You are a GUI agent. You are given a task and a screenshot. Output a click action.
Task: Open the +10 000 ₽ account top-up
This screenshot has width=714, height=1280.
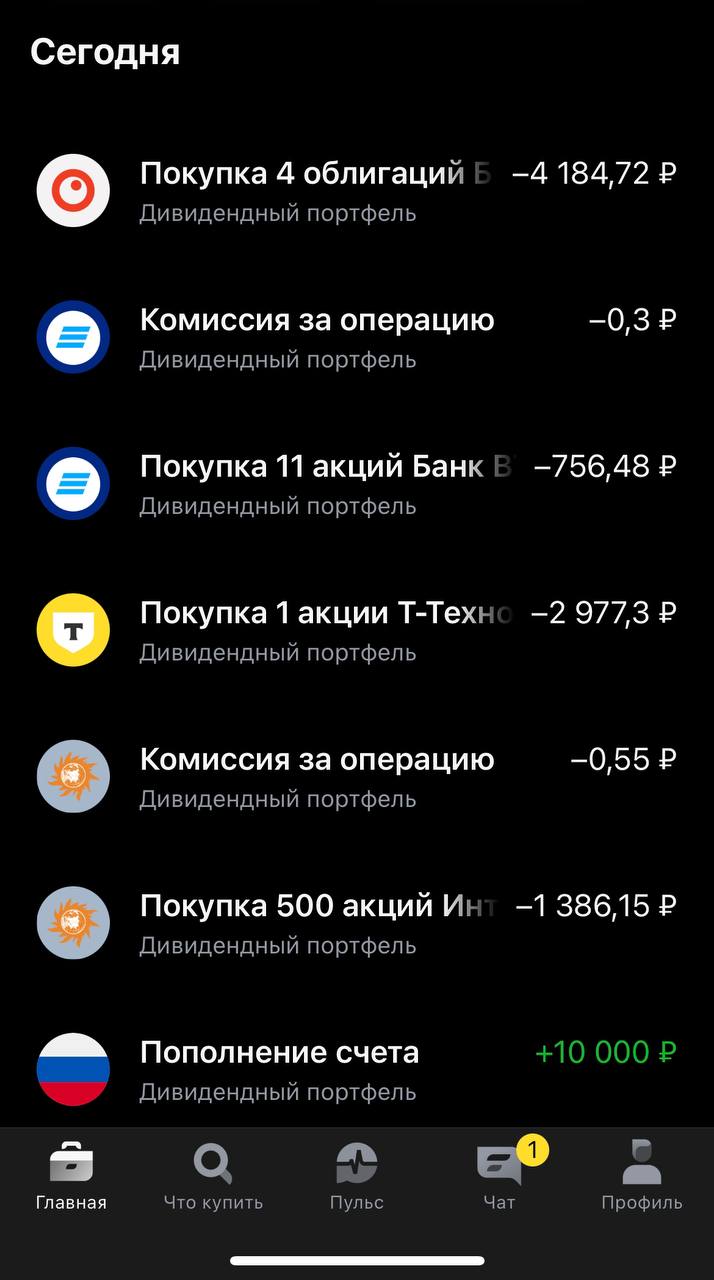356,1069
